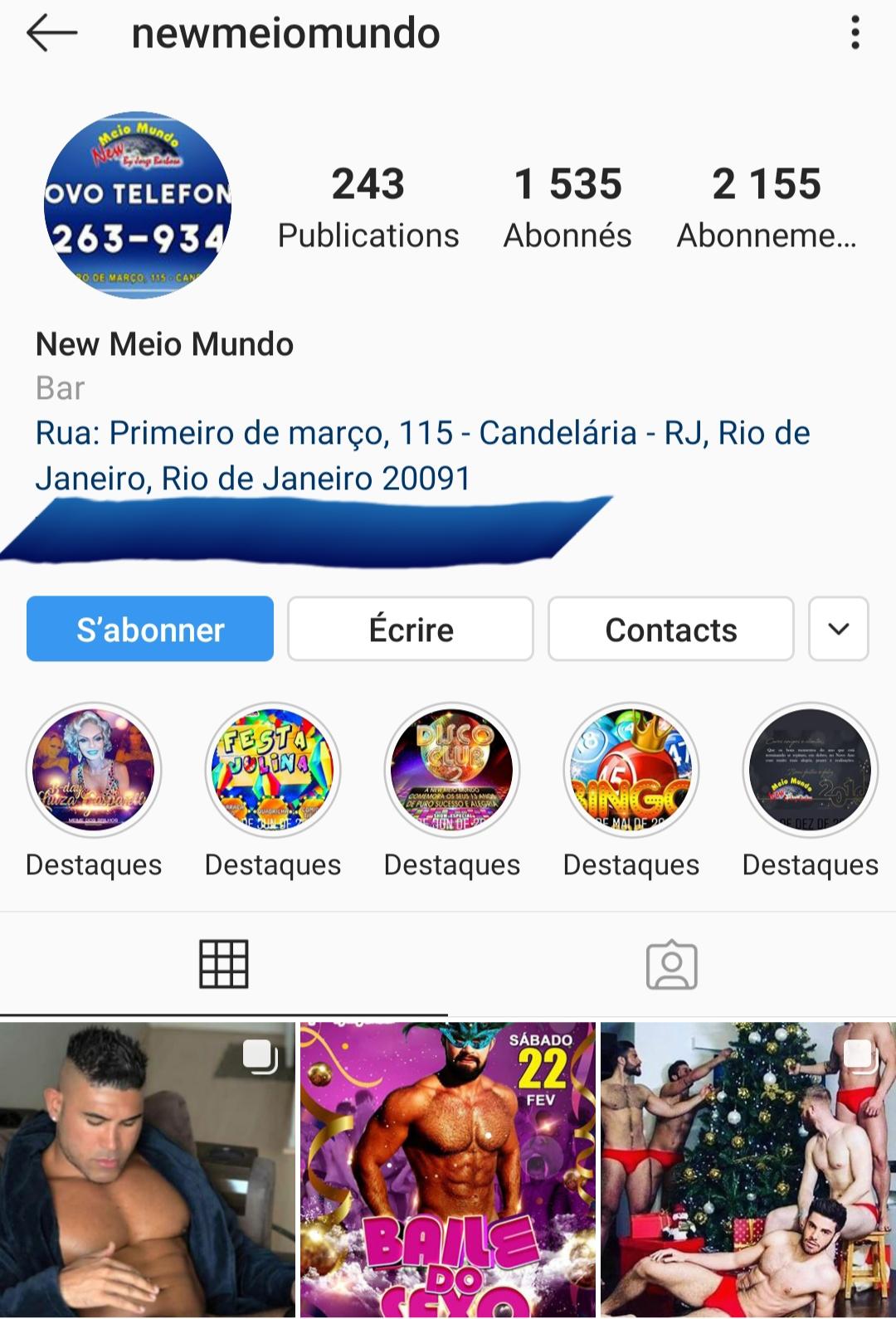The height and width of the screenshot is (1319, 896).
Task: View the 2 155 Abonnements following list
Action: [x=767, y=207]
